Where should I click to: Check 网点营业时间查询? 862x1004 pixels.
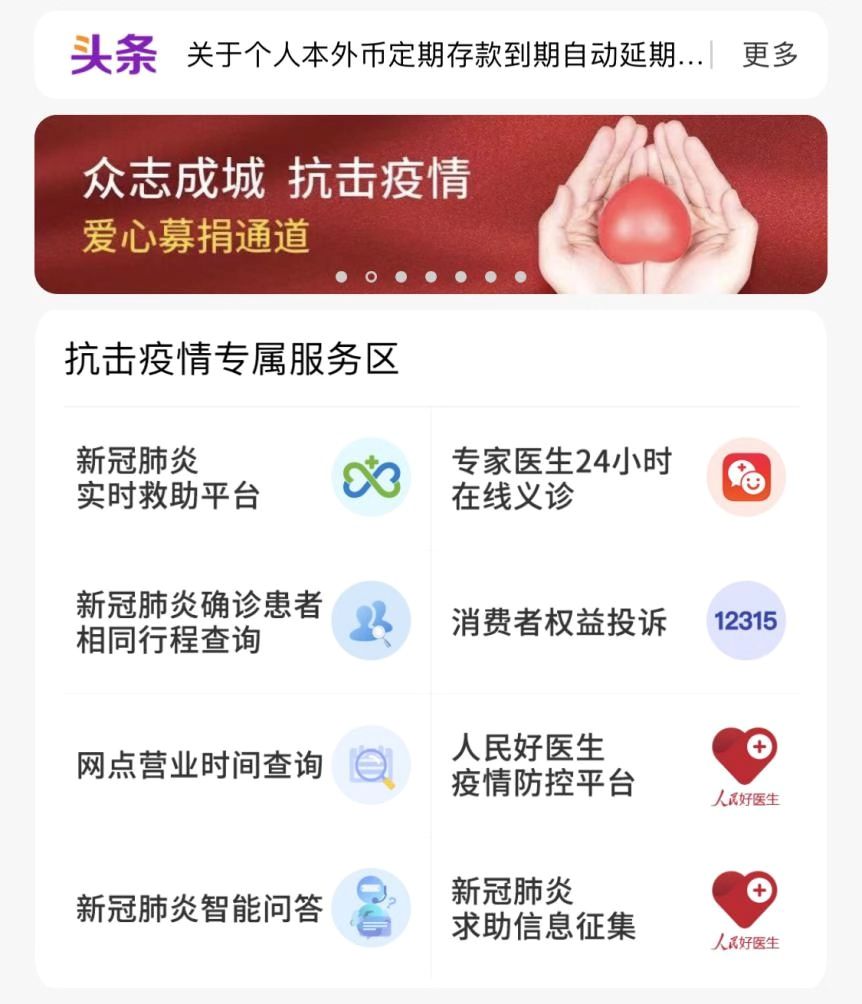pos(246,766)
